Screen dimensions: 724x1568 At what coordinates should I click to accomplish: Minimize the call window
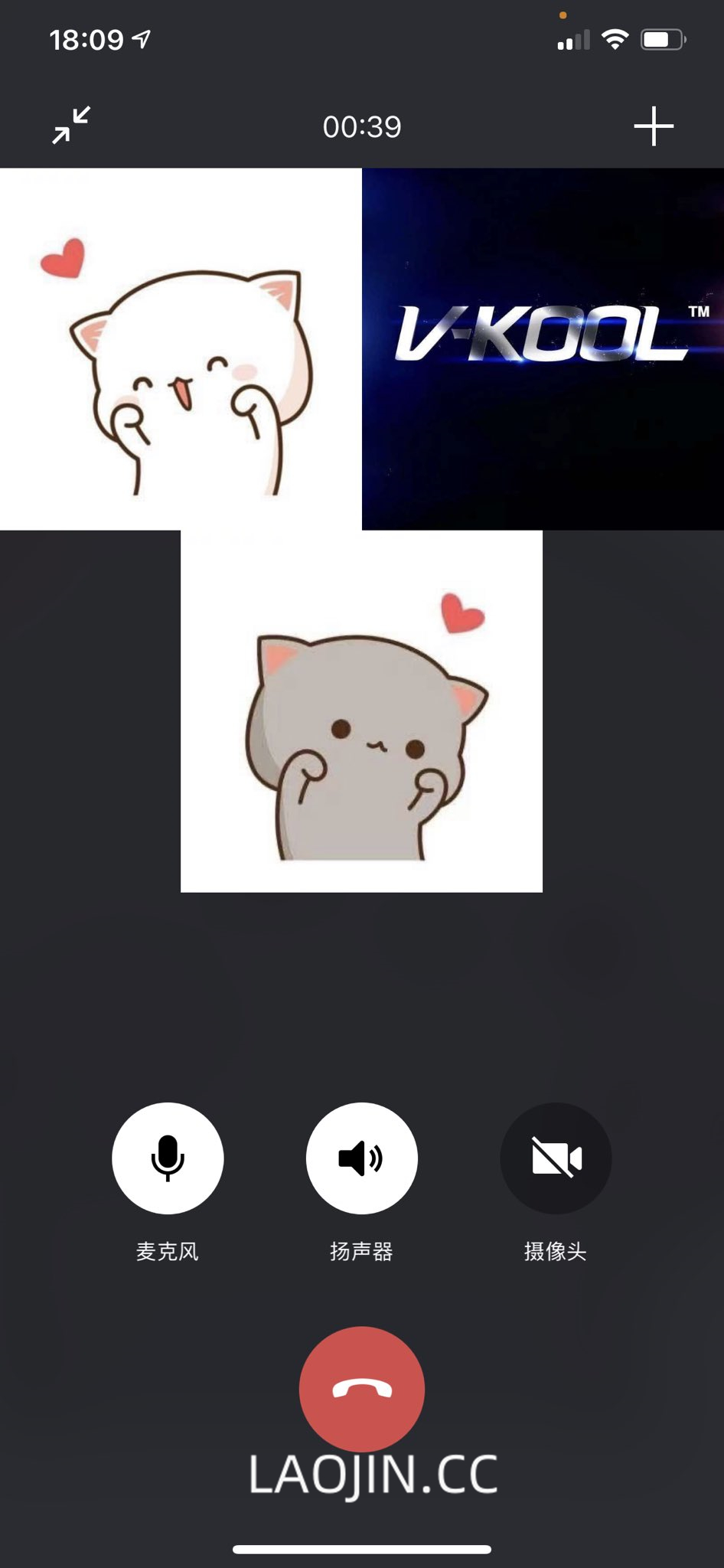point(71,126)
